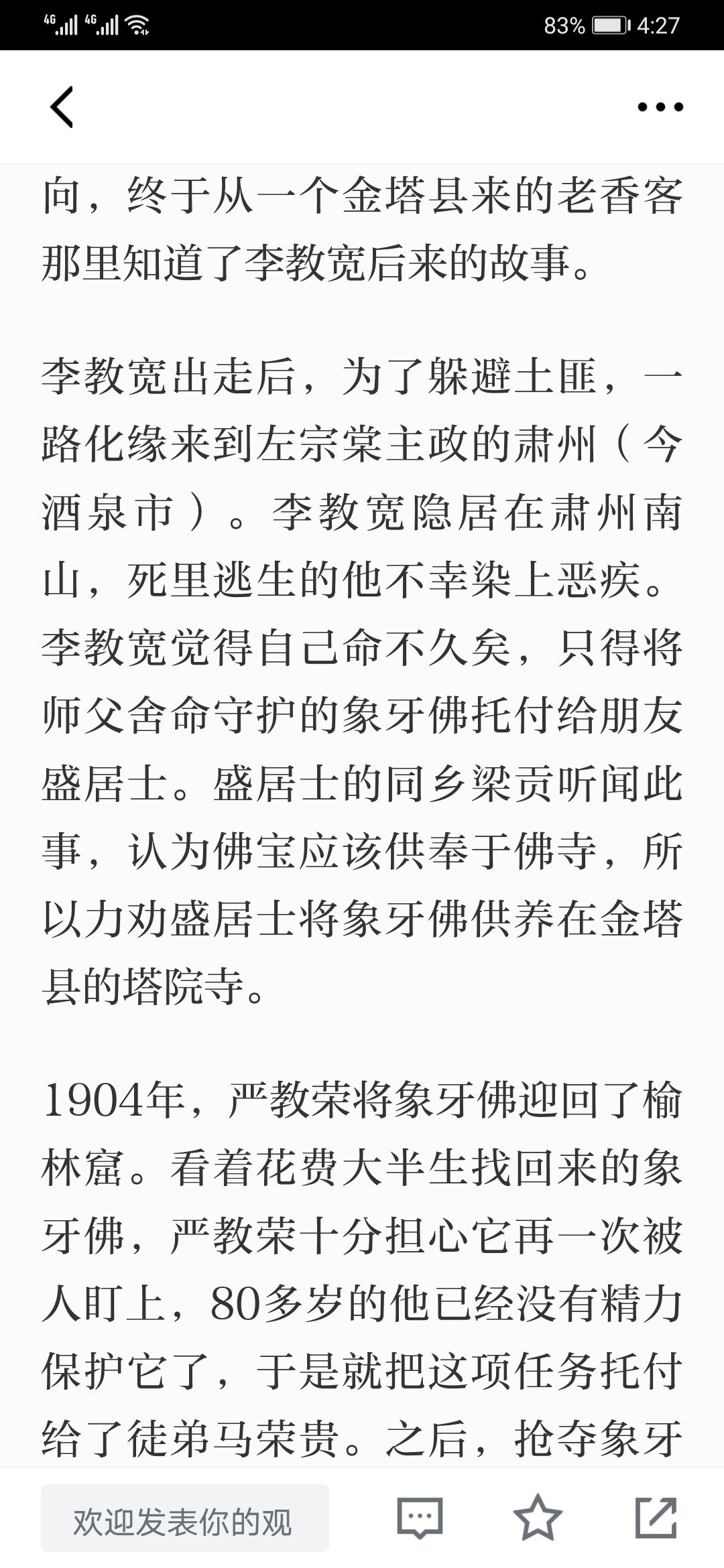Bookmark this article with the star icon
The height and width of the screenshot is (1568, 724).
click(x=538, y=1517)
